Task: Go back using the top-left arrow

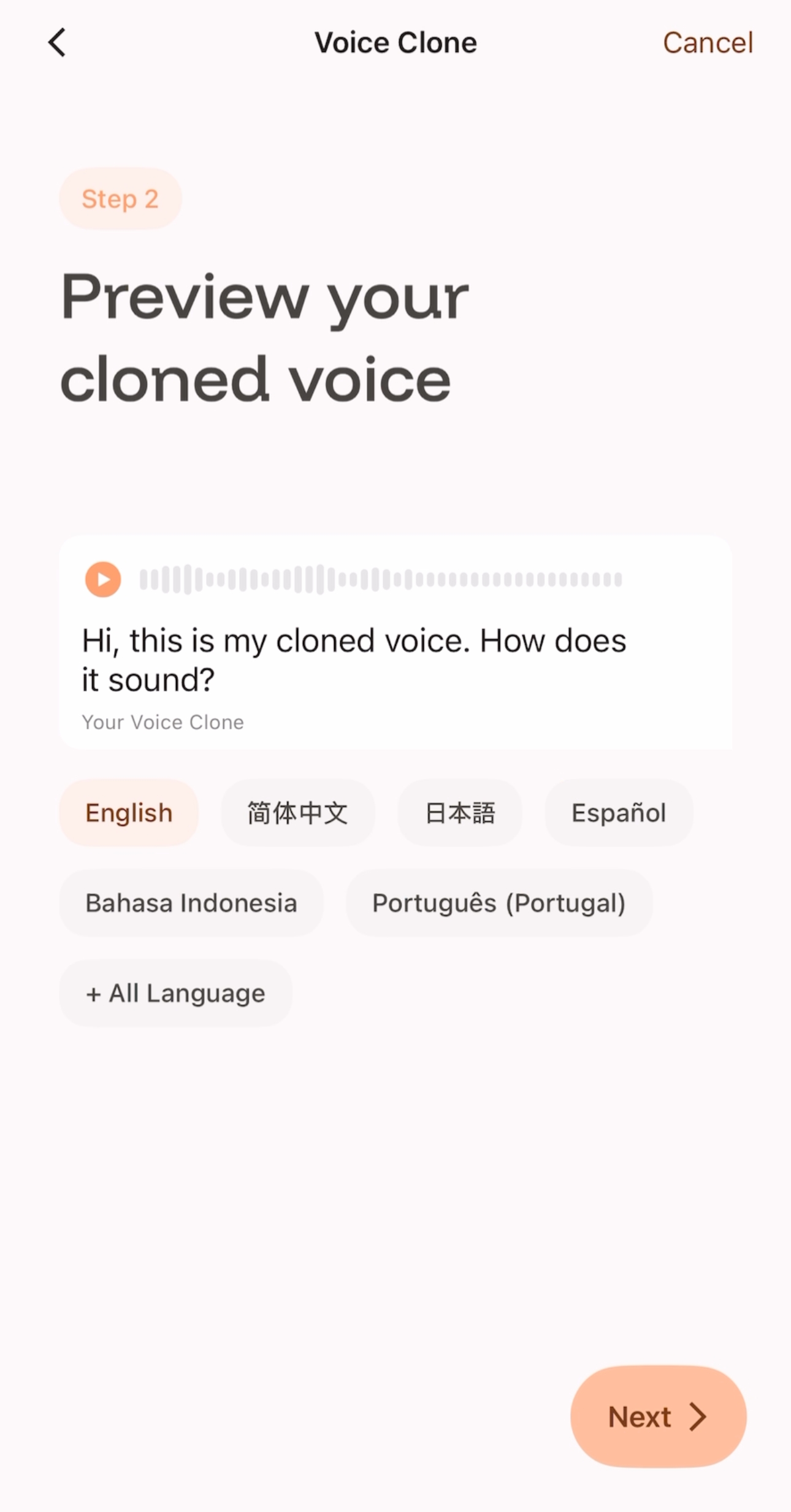Action: coord(57,43)
